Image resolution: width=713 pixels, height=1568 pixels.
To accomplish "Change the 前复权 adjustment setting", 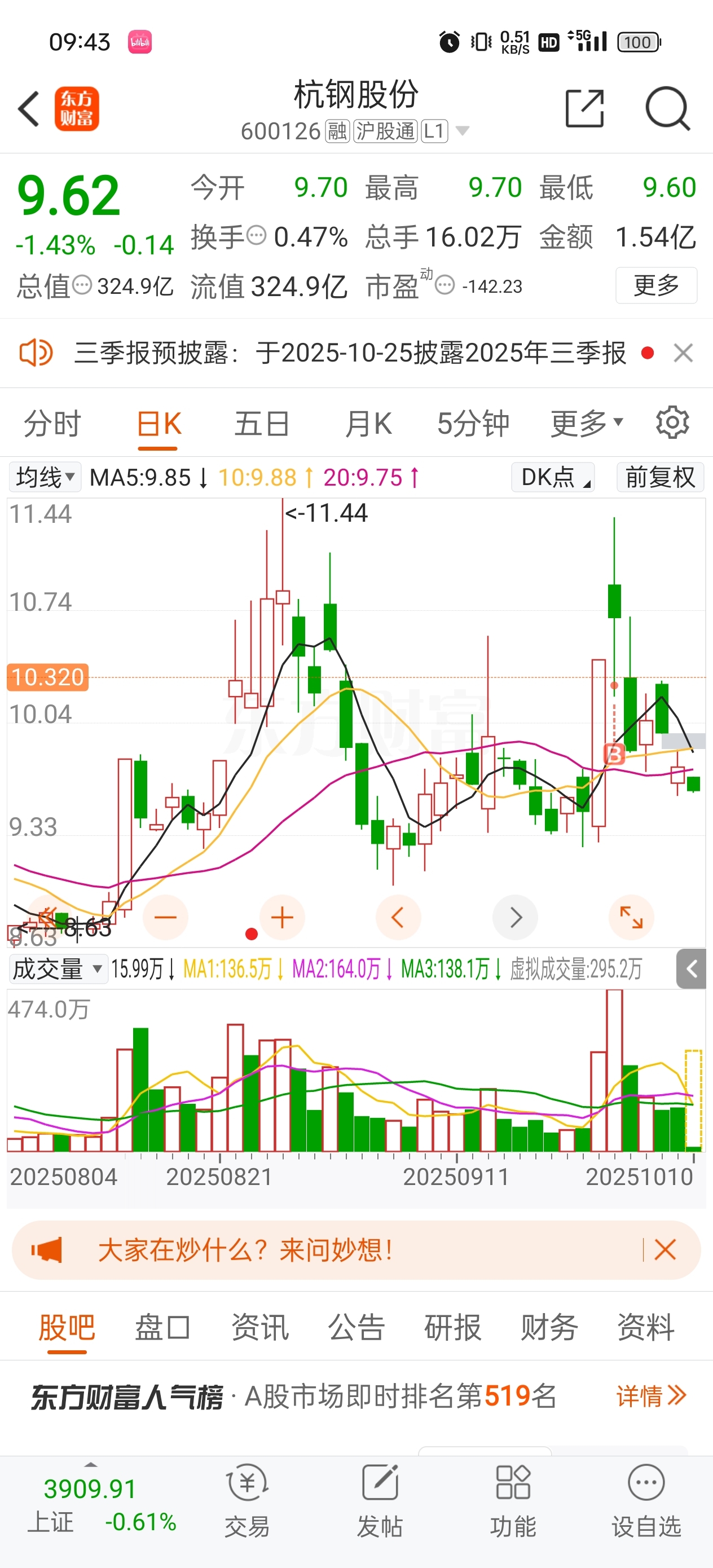I will 659,477.
